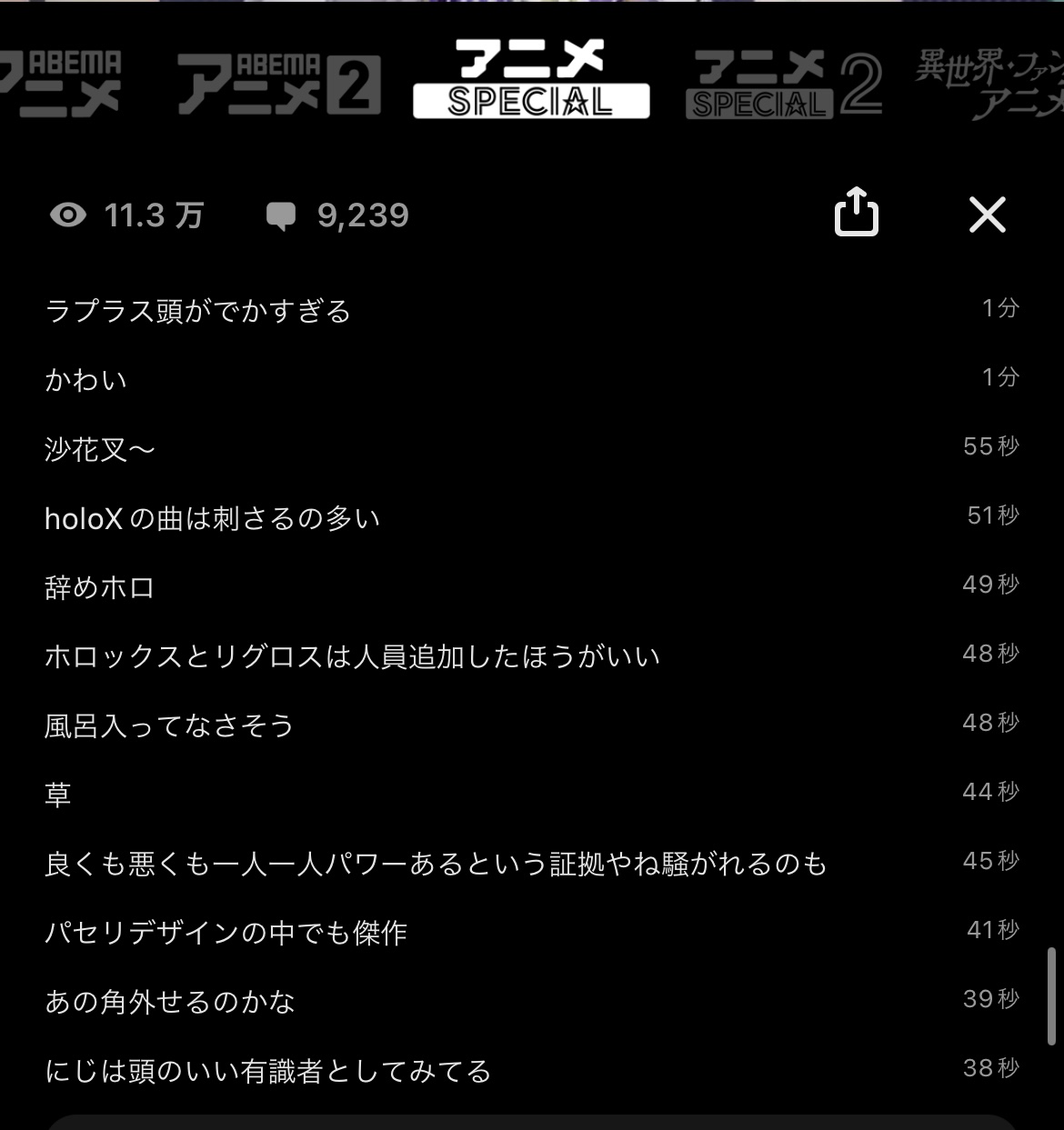The height and width of the screenshot is (1130, 1064).
Task: Tap the comment input field
Action: coord(531,1123)
